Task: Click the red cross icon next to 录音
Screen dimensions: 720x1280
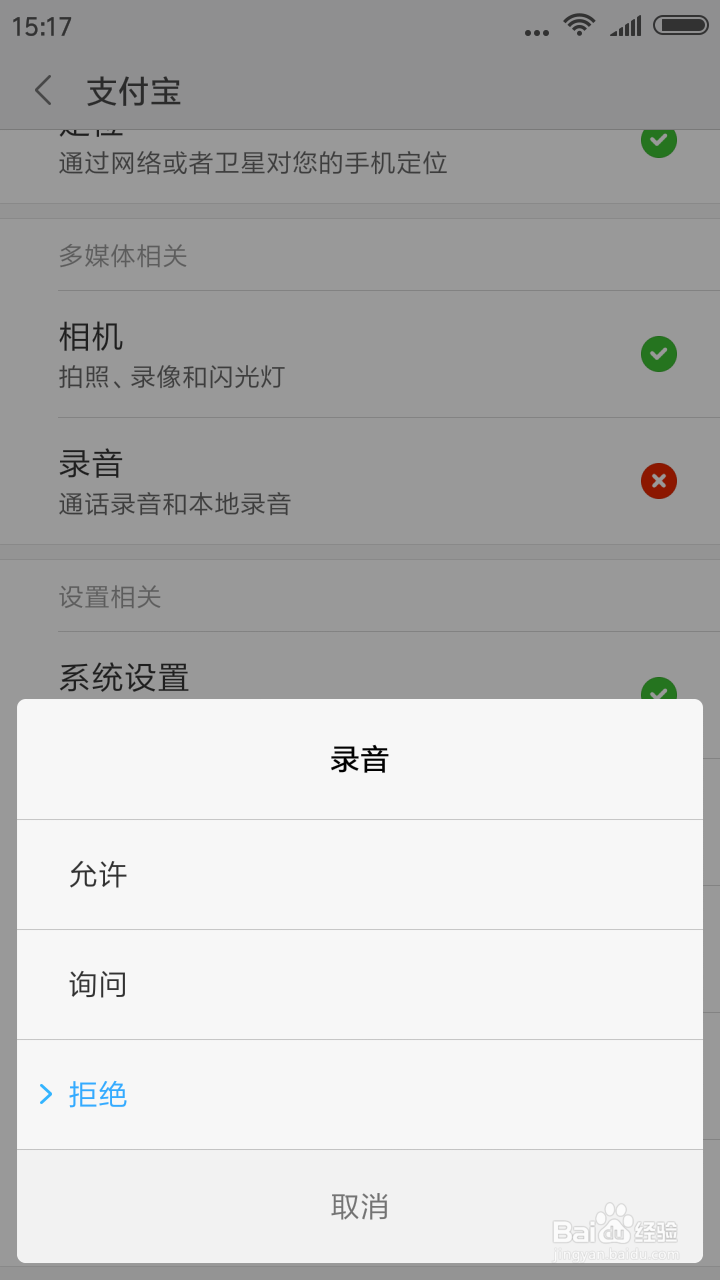Action: [x=658, y=481]
